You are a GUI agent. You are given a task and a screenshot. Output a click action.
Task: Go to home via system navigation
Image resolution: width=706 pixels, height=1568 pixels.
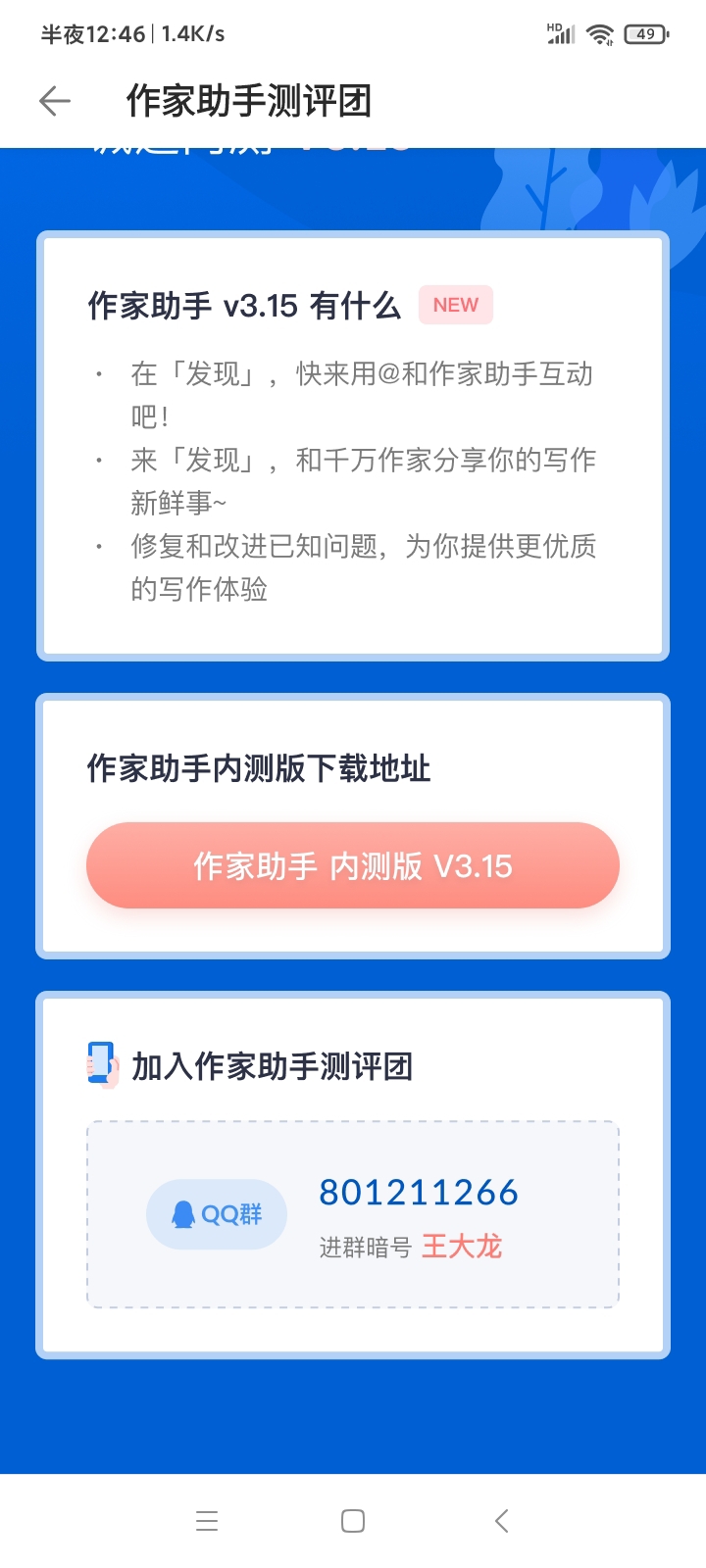(x=353, y=1521)
